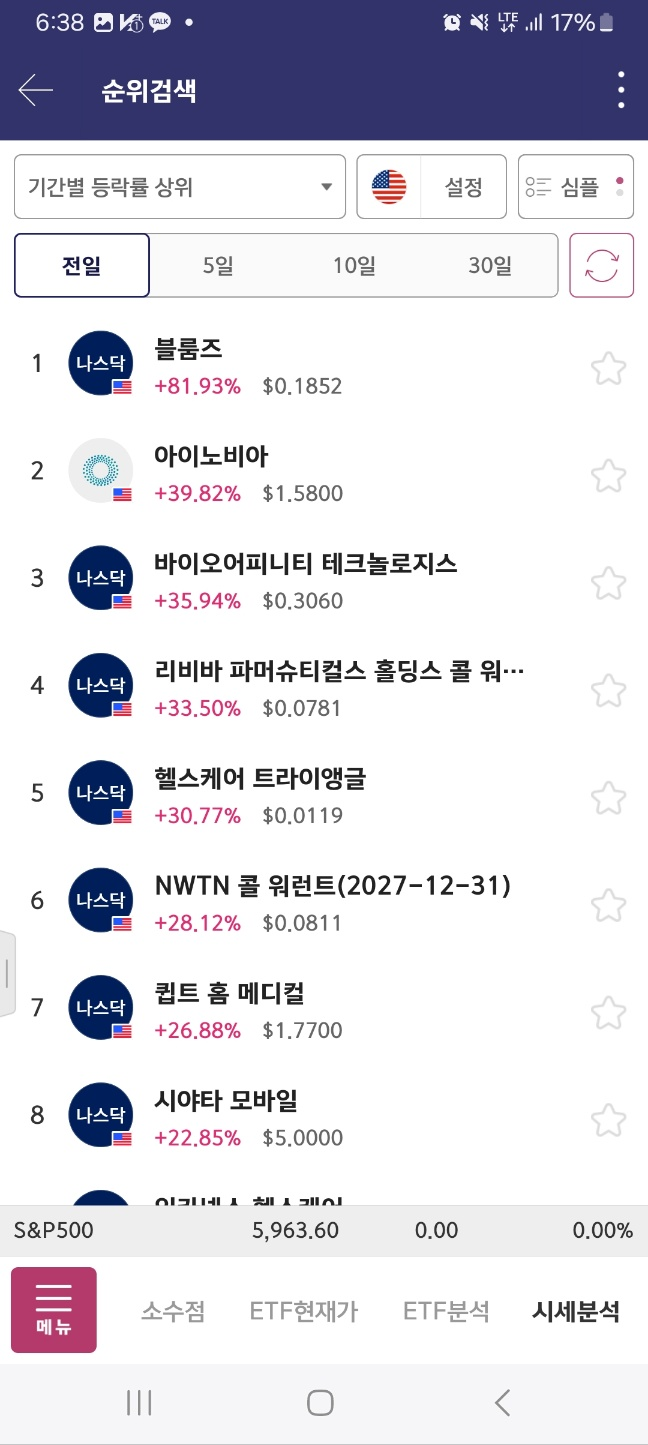Go back using the top-left arrow
The image size is (648, 1445).
(x=35, y=91)
